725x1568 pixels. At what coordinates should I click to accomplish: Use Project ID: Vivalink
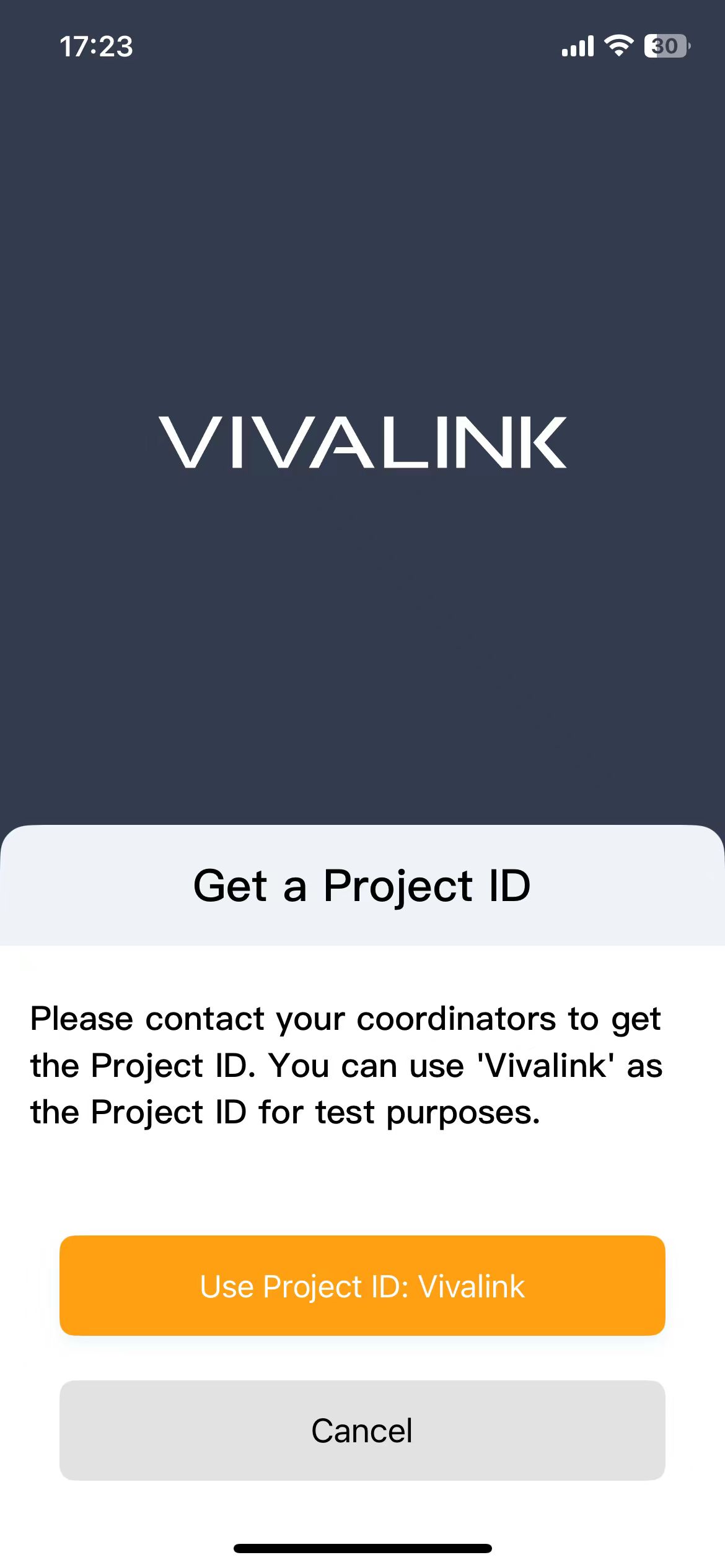click(362, 1286)
